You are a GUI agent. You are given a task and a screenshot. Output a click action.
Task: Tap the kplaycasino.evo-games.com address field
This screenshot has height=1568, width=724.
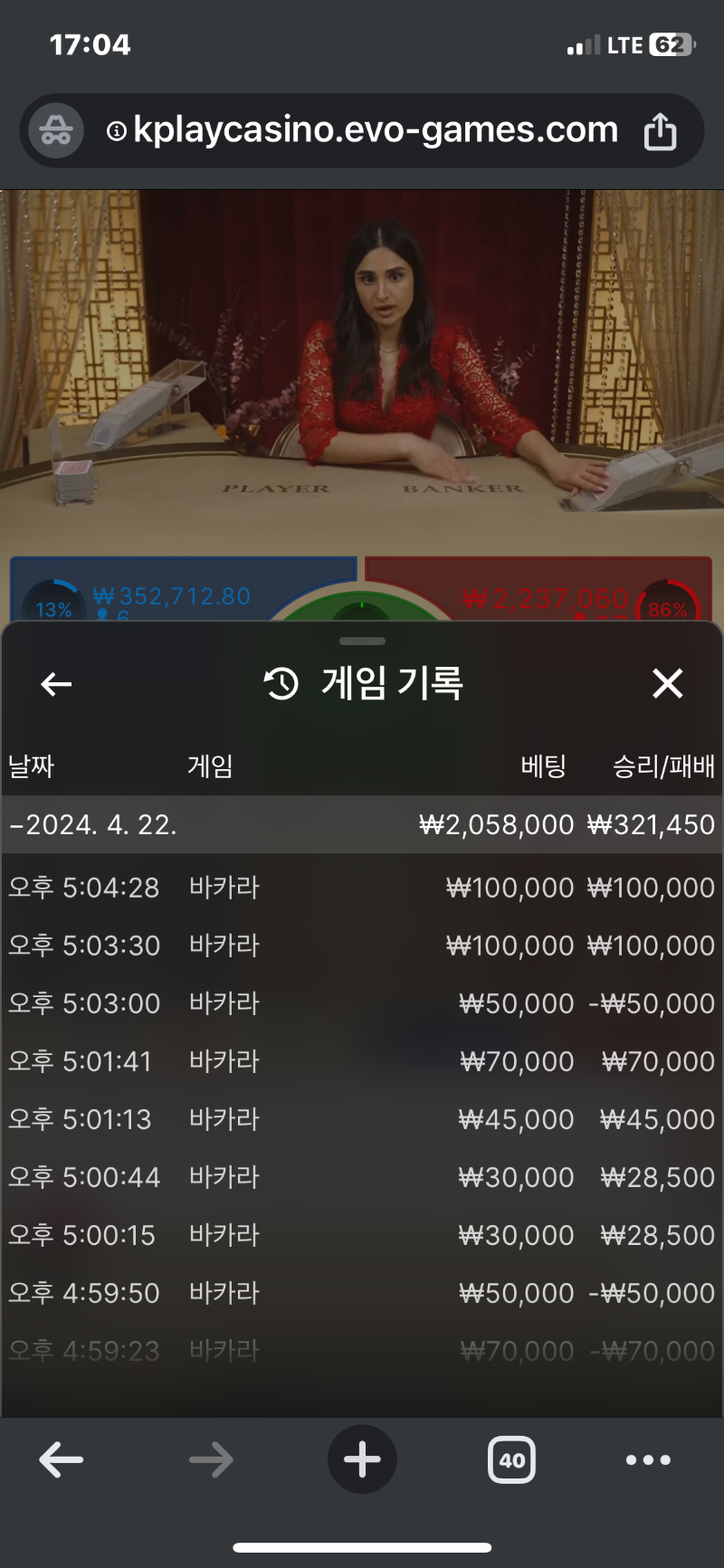375,130
